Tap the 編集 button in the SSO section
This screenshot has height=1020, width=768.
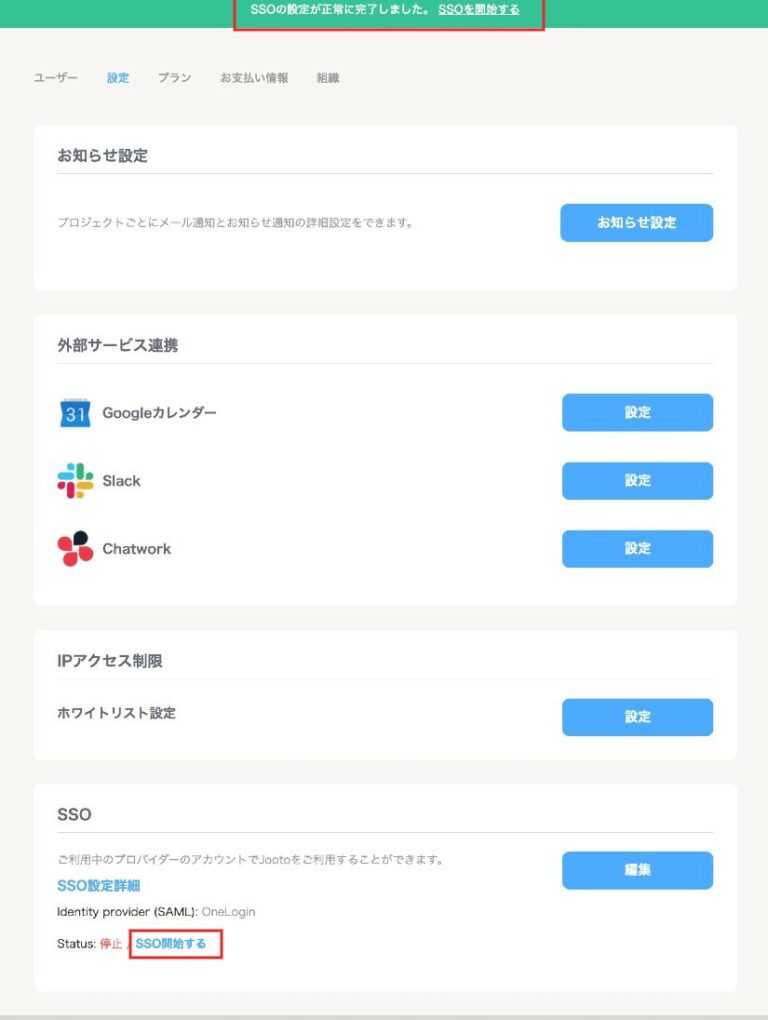(637, 870)
